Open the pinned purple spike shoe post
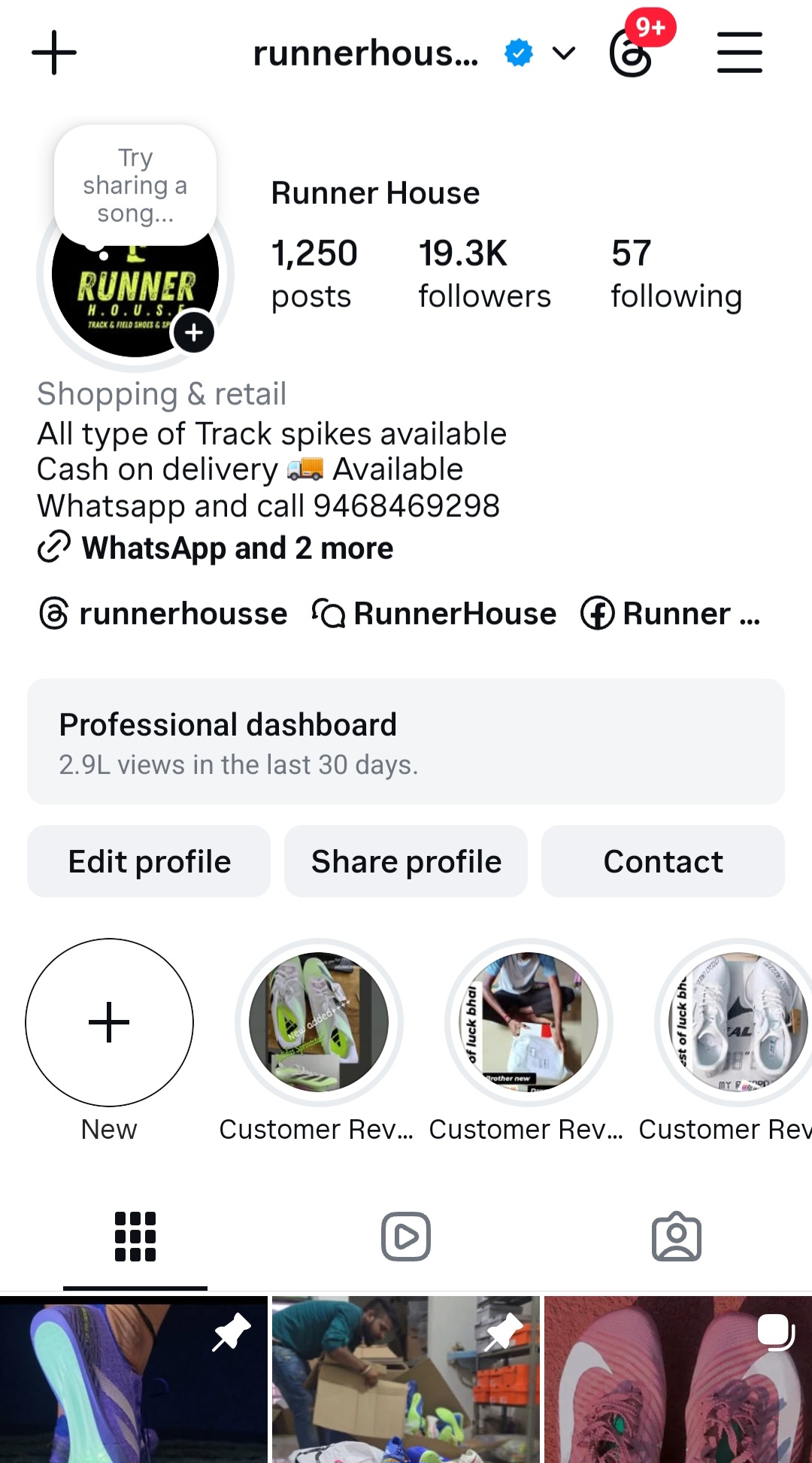The height and width of the screenshot is (1463, 812). tap(133, 1380)
